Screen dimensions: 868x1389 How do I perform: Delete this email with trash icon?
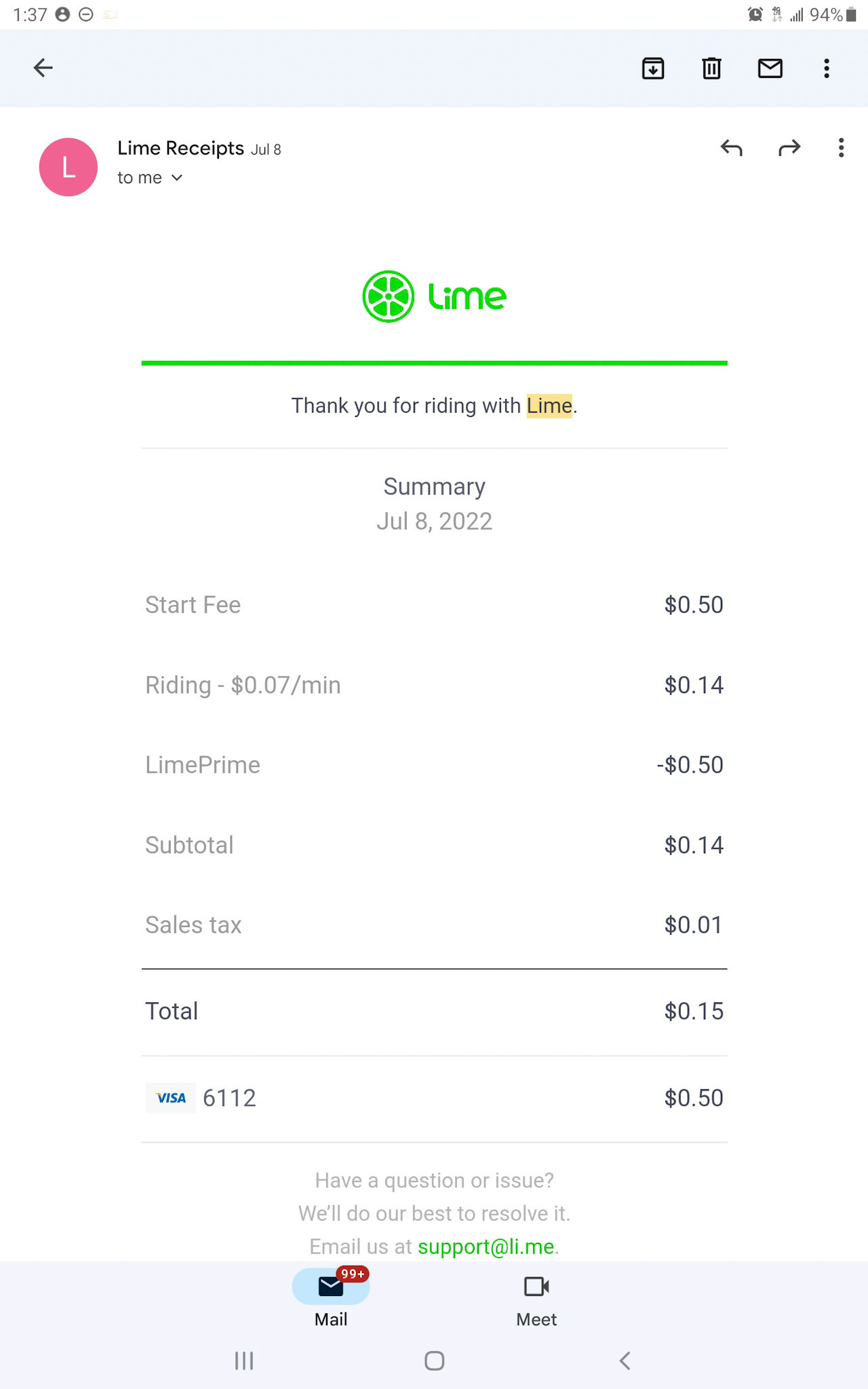click(711, 69)
